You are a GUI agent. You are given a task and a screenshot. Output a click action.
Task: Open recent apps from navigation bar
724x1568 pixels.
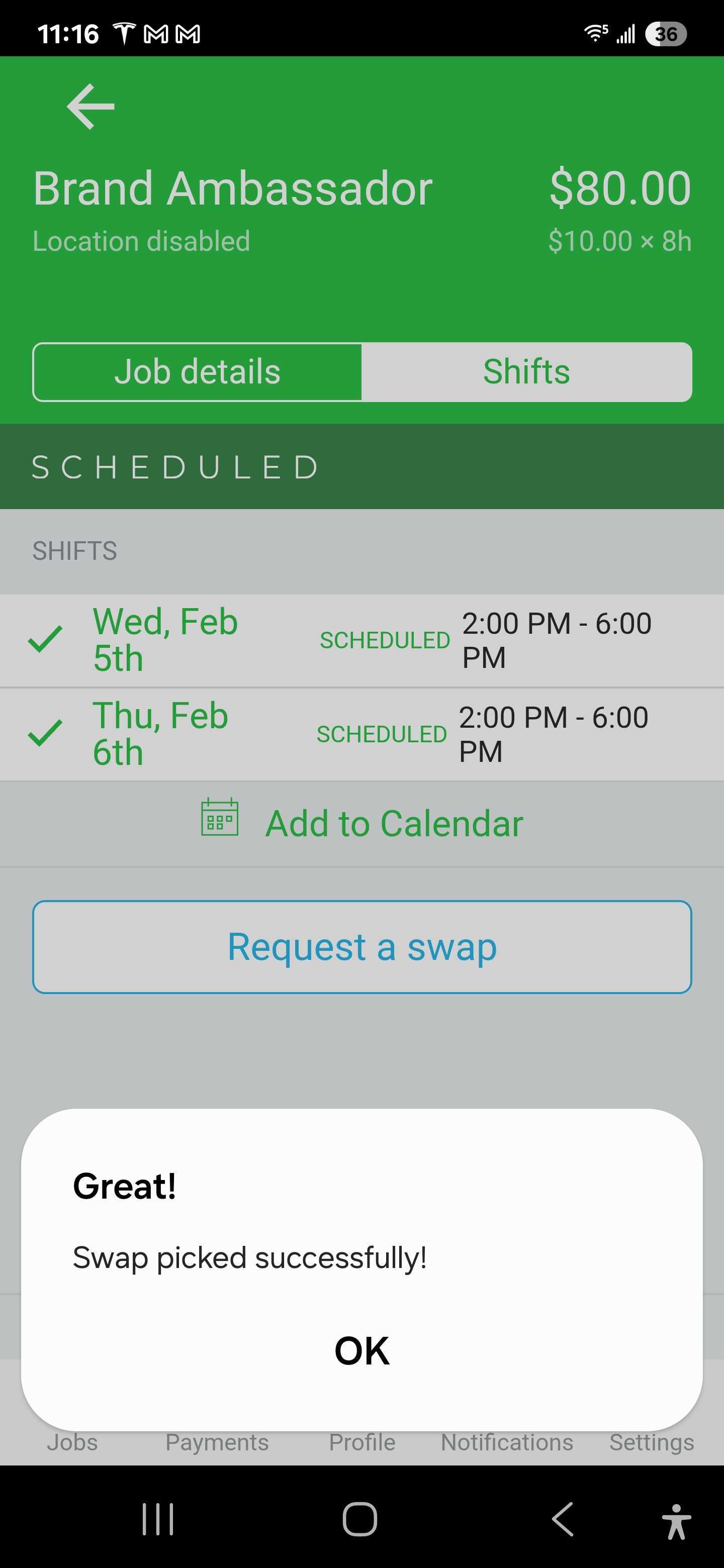tap(158, 1519)
